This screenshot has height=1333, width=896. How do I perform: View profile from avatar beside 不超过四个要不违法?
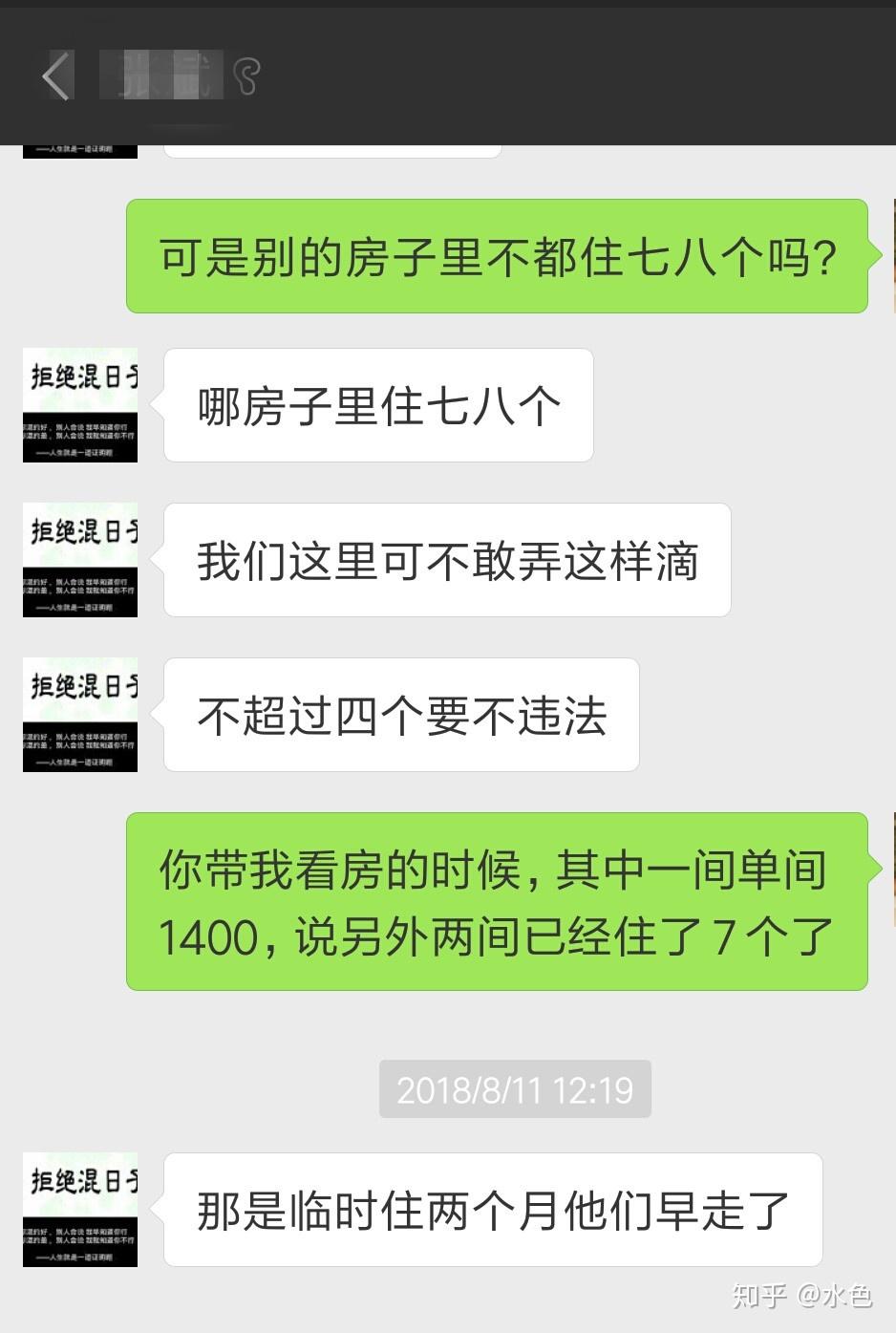[x=80, y=715]
